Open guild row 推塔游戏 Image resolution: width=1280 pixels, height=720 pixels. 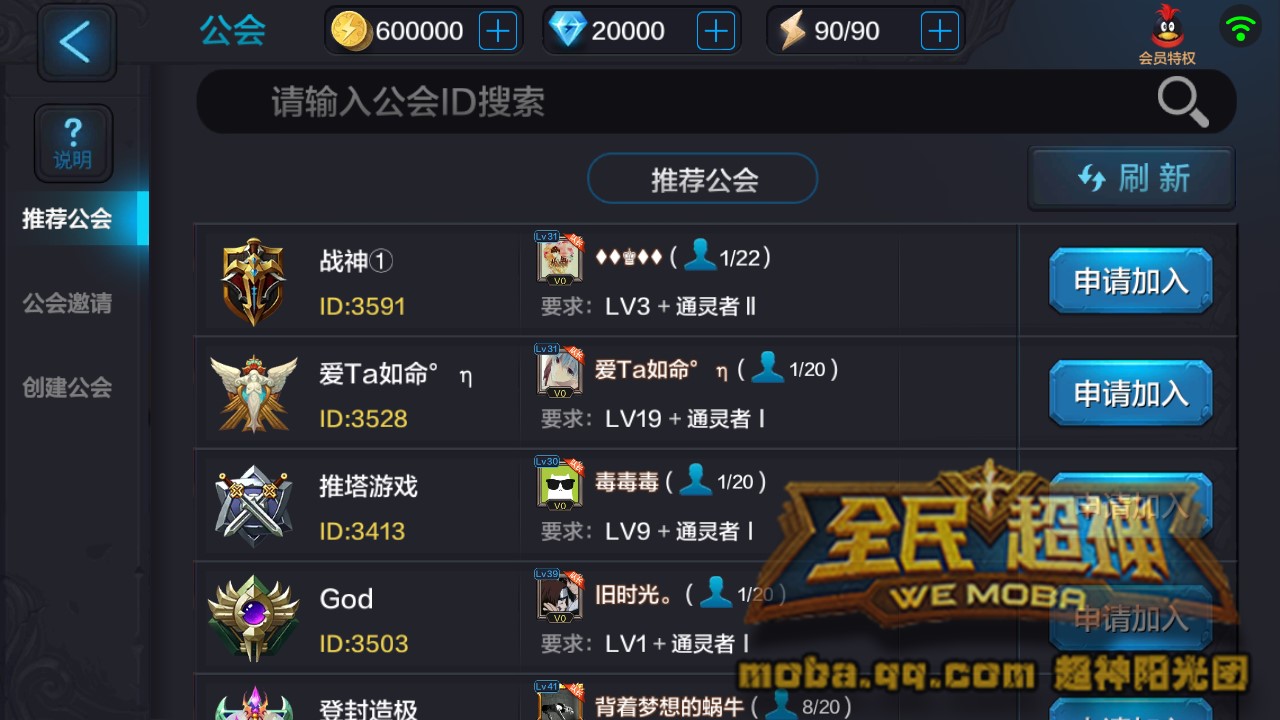[x=368, y=505]
